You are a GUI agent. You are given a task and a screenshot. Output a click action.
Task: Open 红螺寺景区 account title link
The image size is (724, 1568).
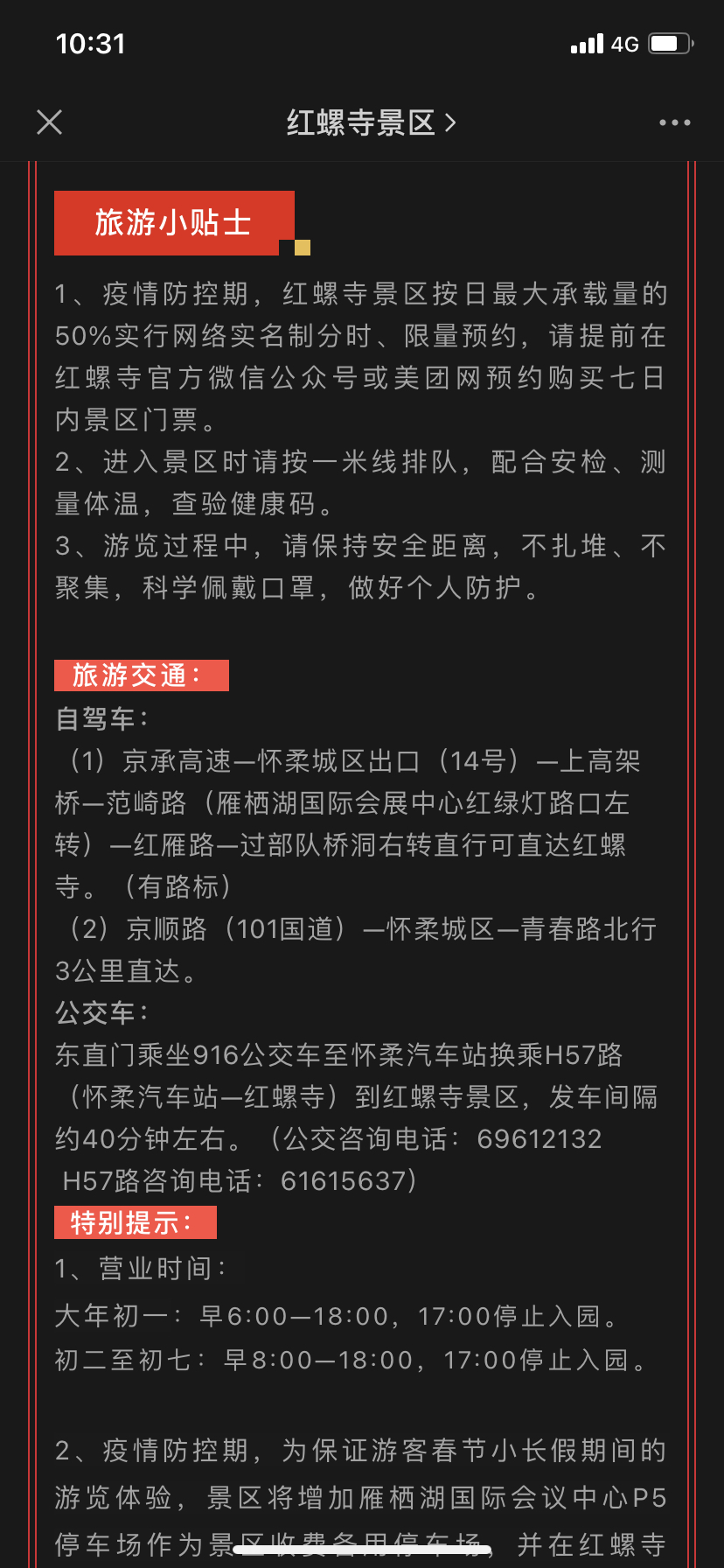coord(371,122)
